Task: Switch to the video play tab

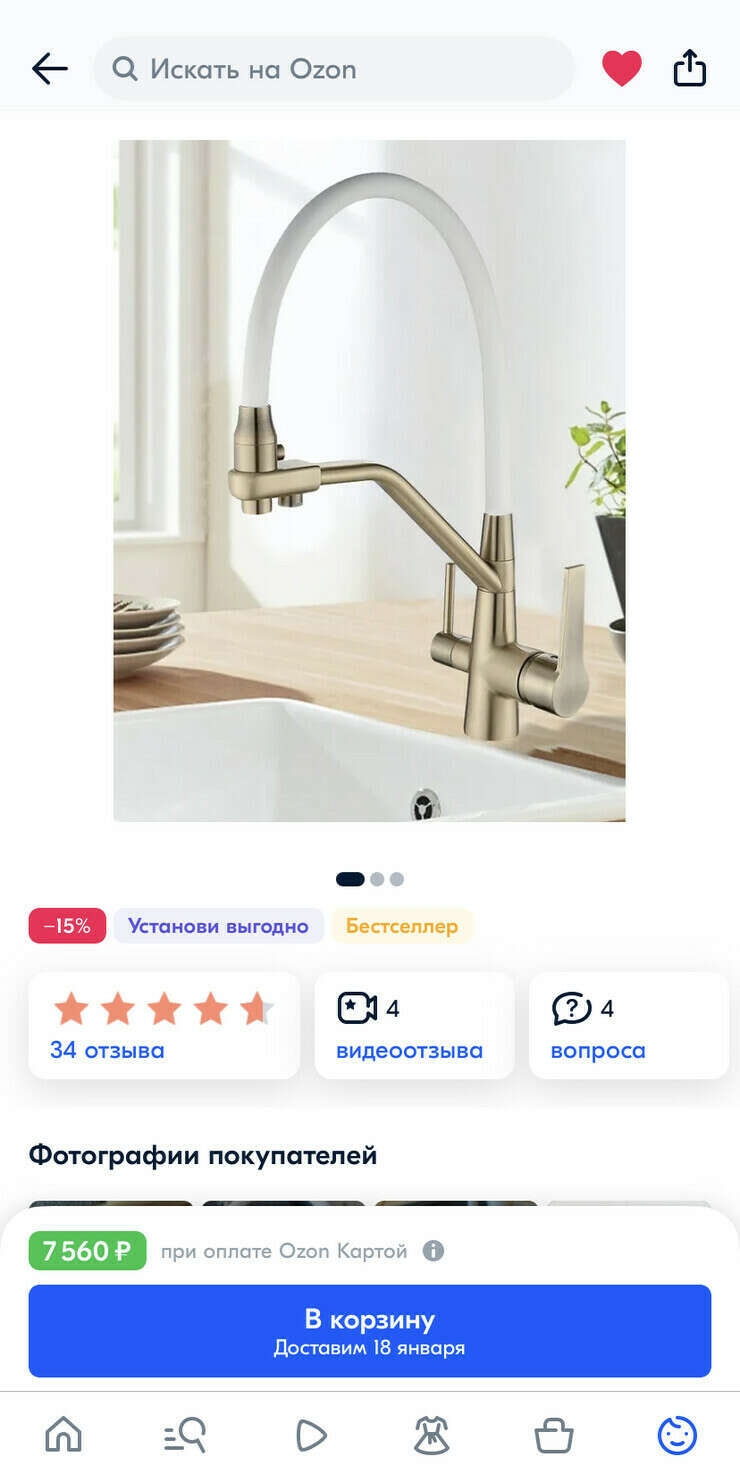Action: (310, 1436)
